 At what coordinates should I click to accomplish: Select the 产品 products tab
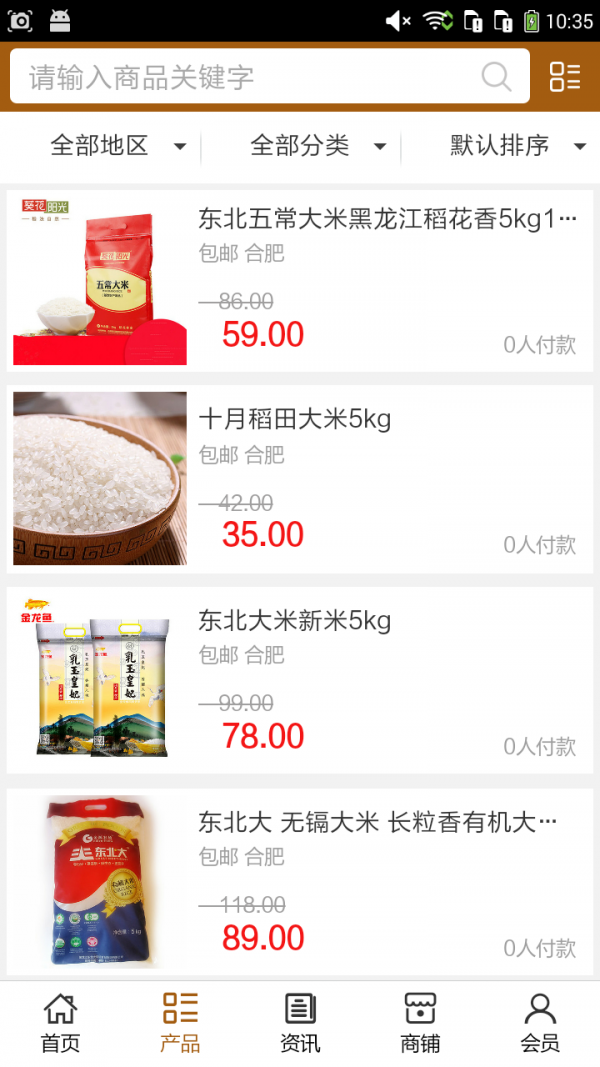pyautogui.click(x=180, y=1023)
